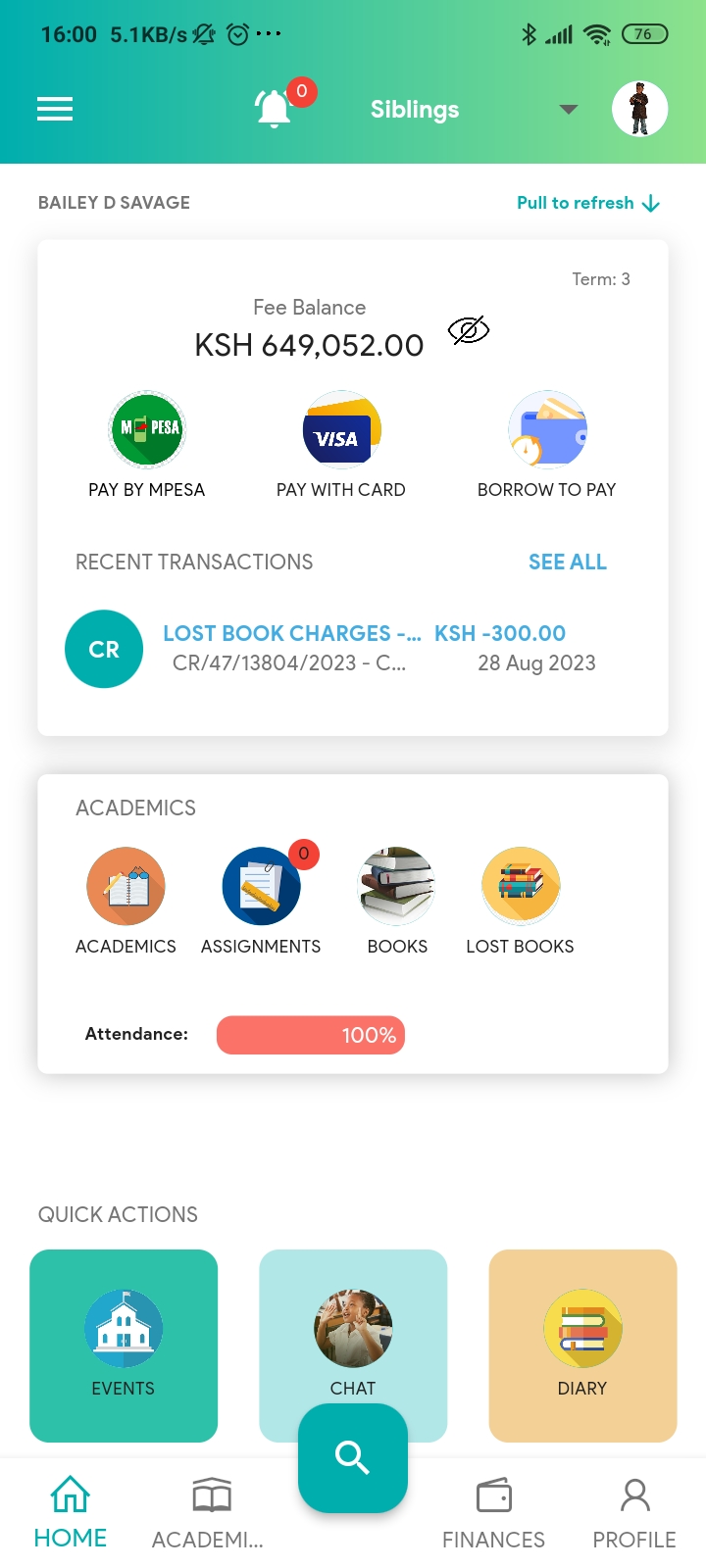The height and width of the screenshot is (1568, 706).
Task: Open the Books section
Action: pyautogui.click(x=397, y=887)
